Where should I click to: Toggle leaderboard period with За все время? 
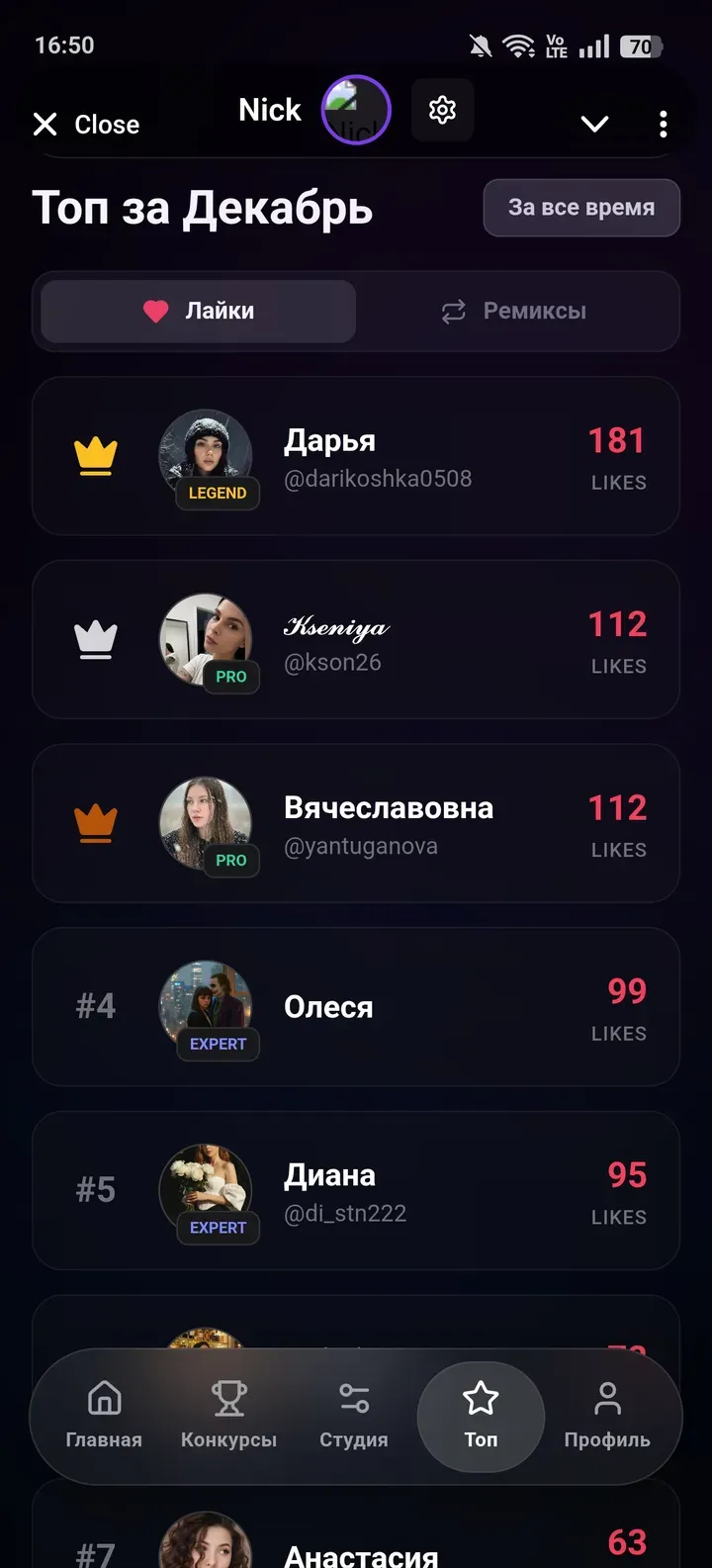pos(580,208)
